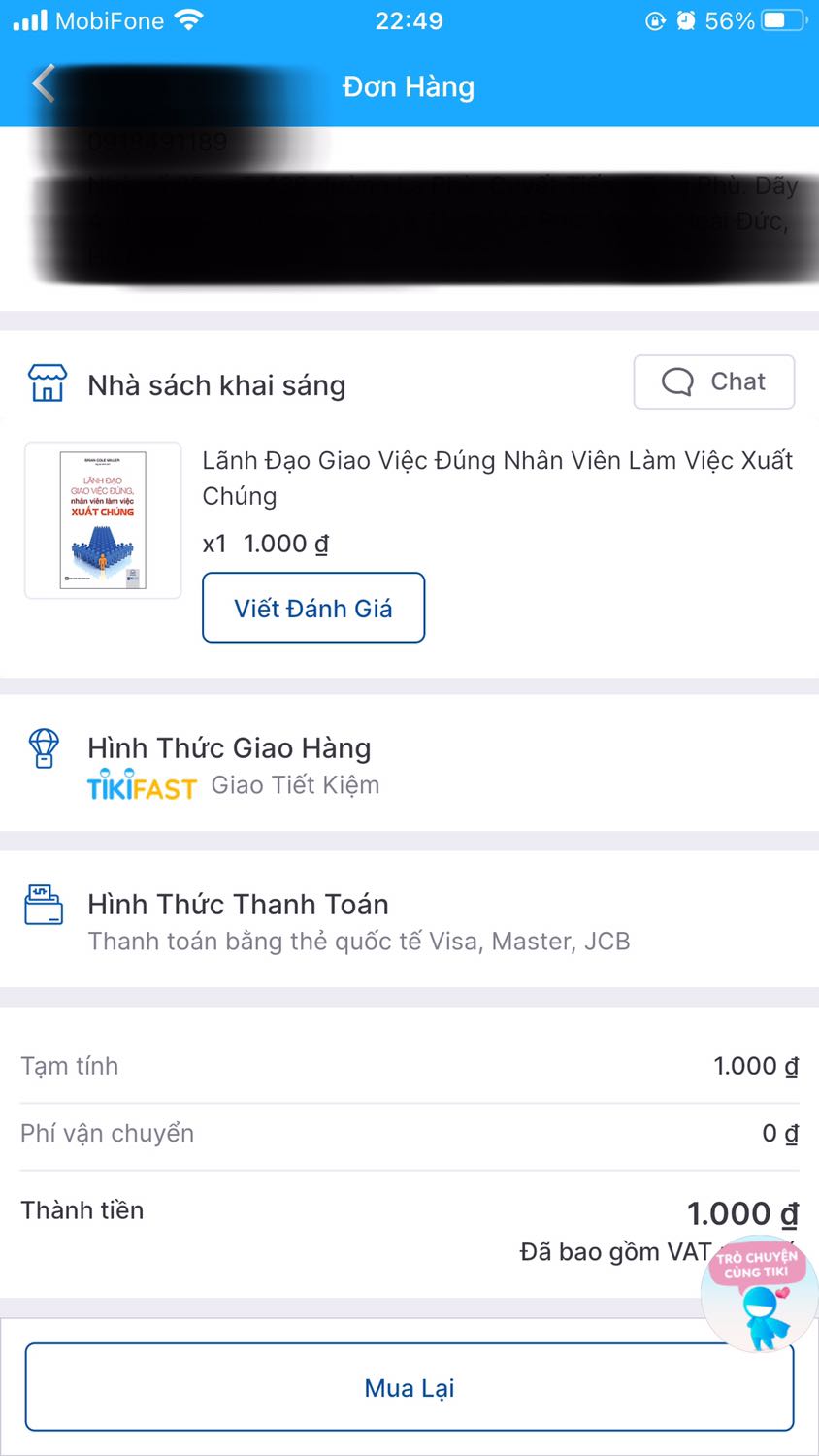Tap the Hình Thức Giao Hàng section
Viewport: 819px width, 1456px height.
click(230, 747)
